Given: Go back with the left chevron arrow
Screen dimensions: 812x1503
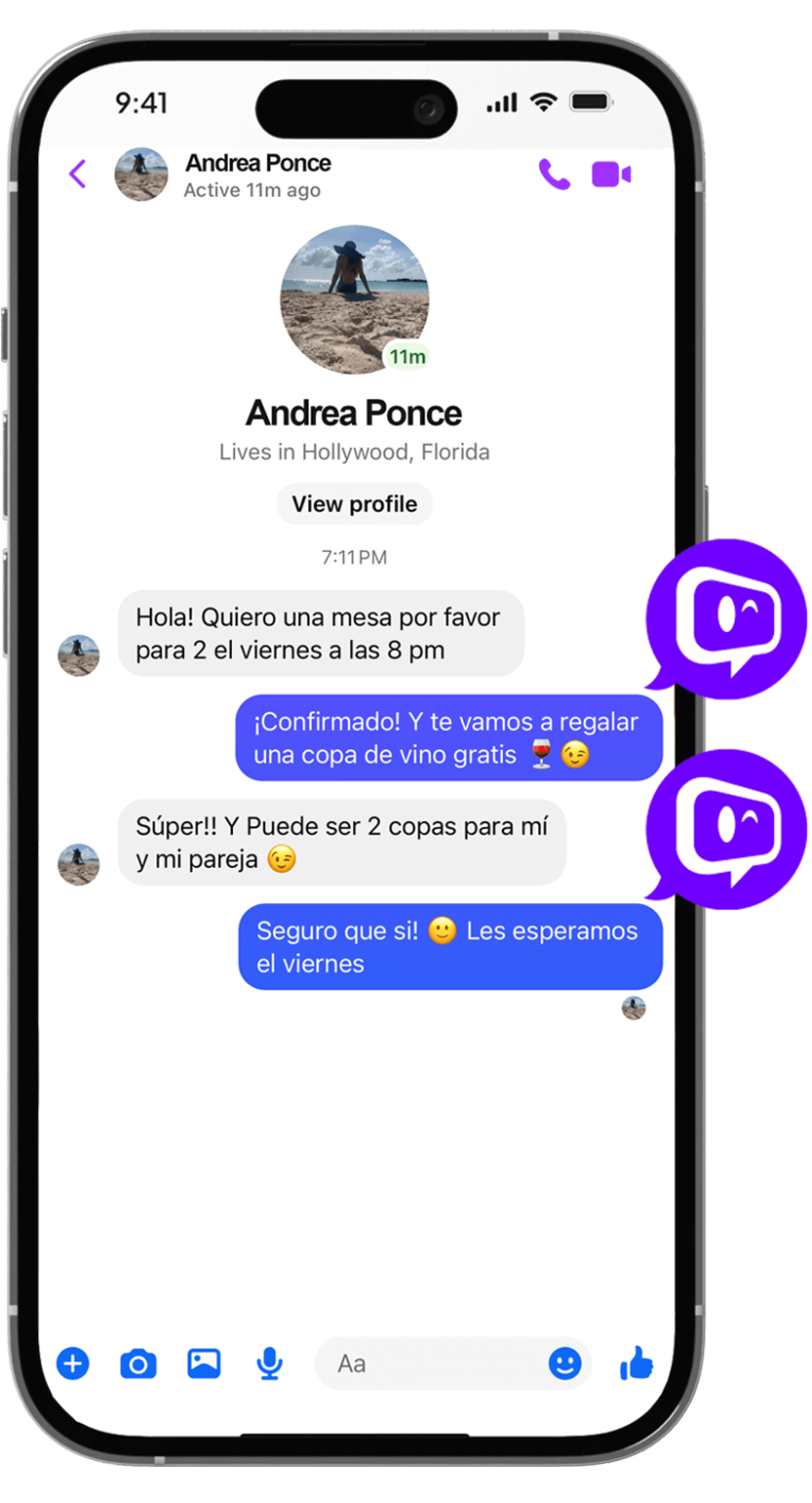Looking at the screenshot, I should pos(77,173).
